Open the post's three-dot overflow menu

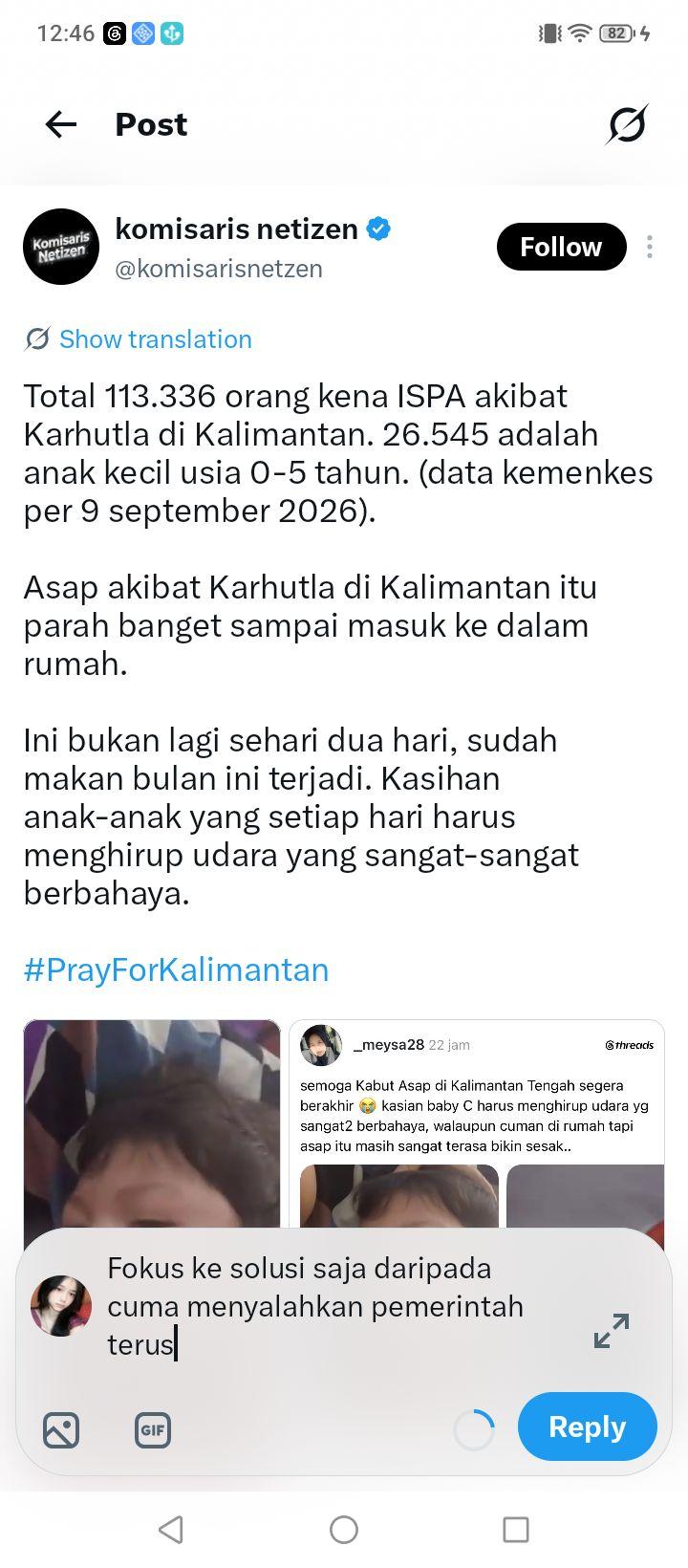click(650, 247)
